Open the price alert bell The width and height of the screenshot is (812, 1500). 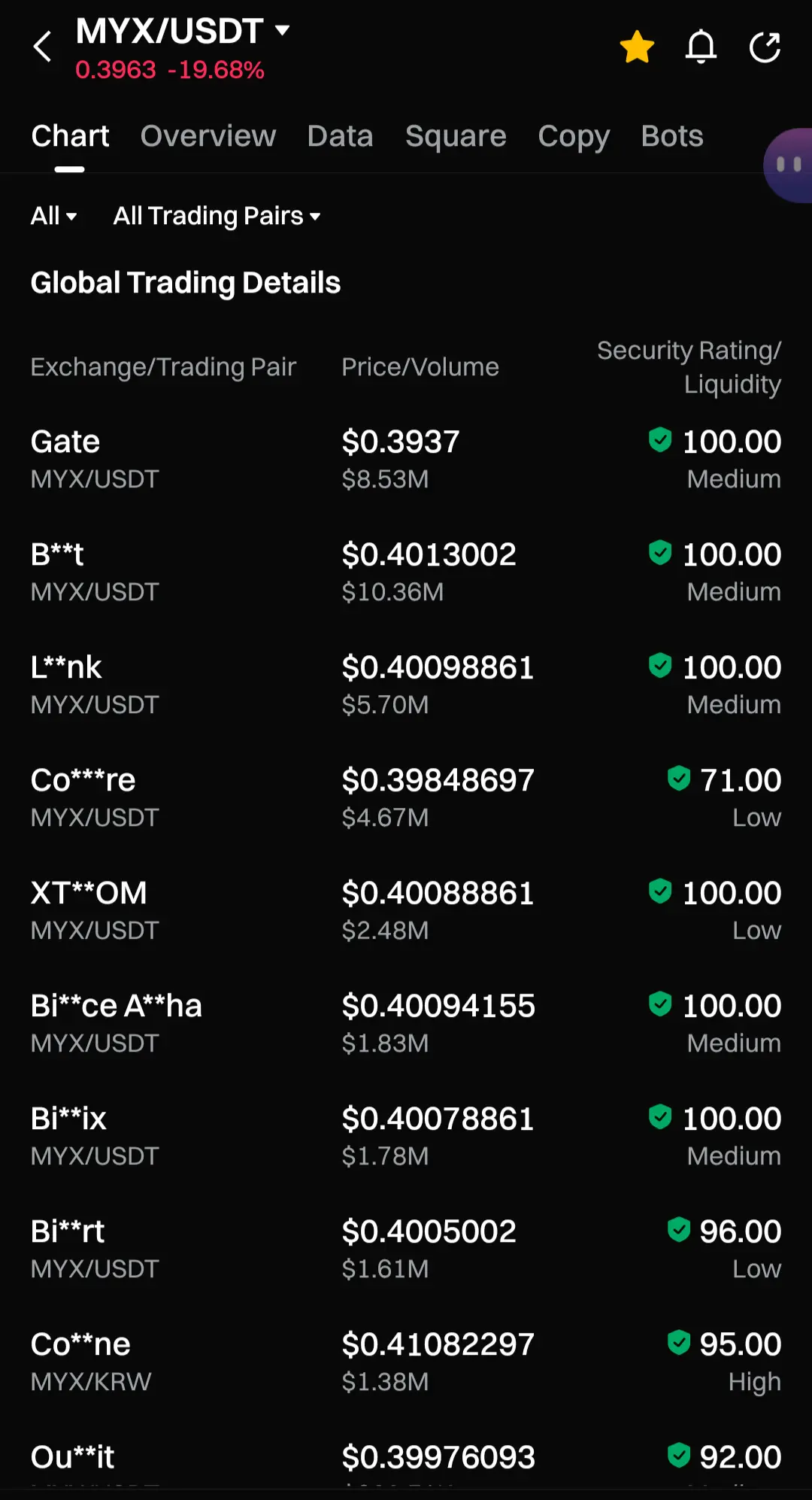(701, 47)
